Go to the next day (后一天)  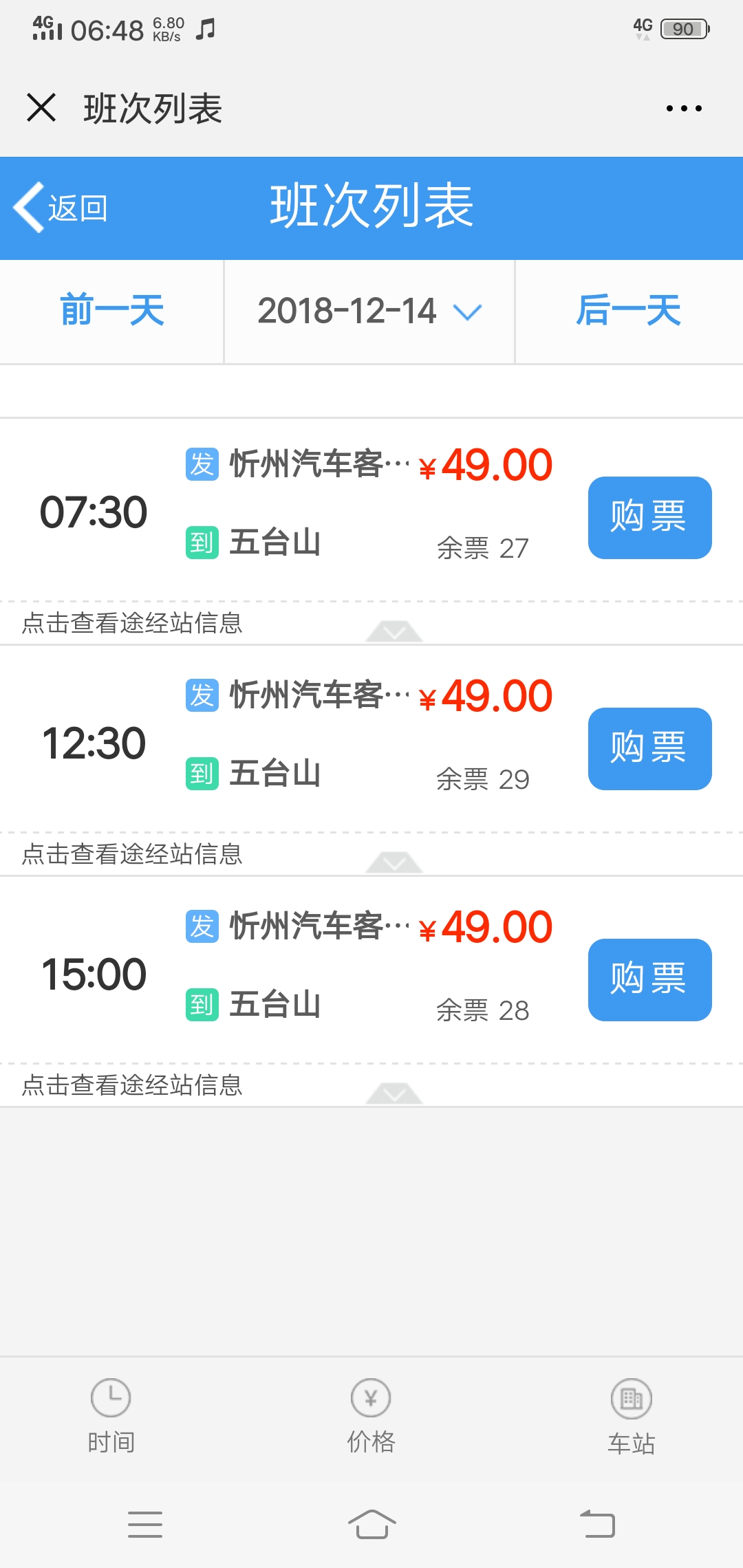click(629, 311)
